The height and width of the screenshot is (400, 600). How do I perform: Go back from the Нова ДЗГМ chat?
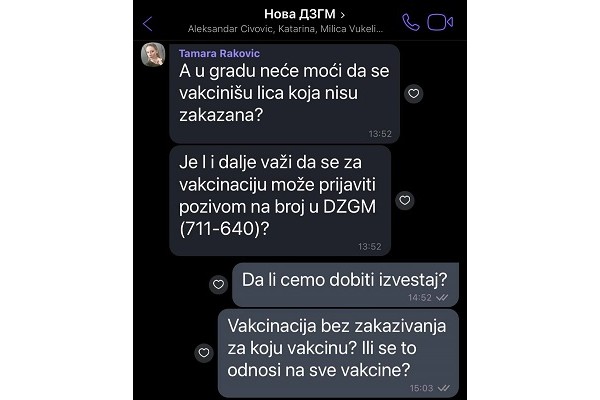click(x=148, y=23)
